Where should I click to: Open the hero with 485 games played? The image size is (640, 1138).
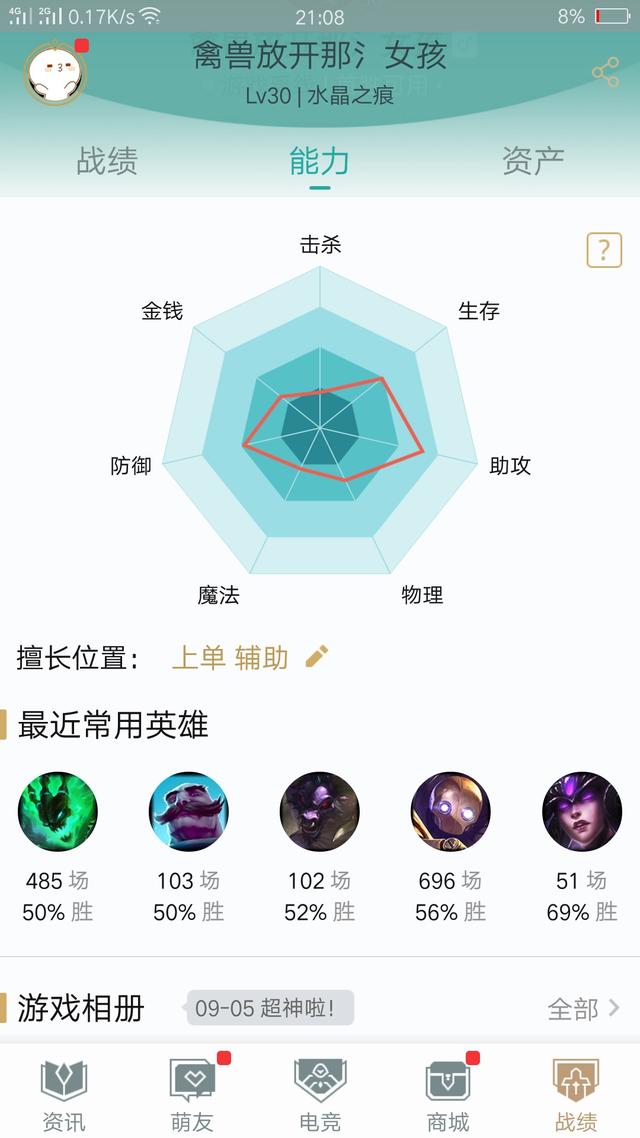(58, 811)
